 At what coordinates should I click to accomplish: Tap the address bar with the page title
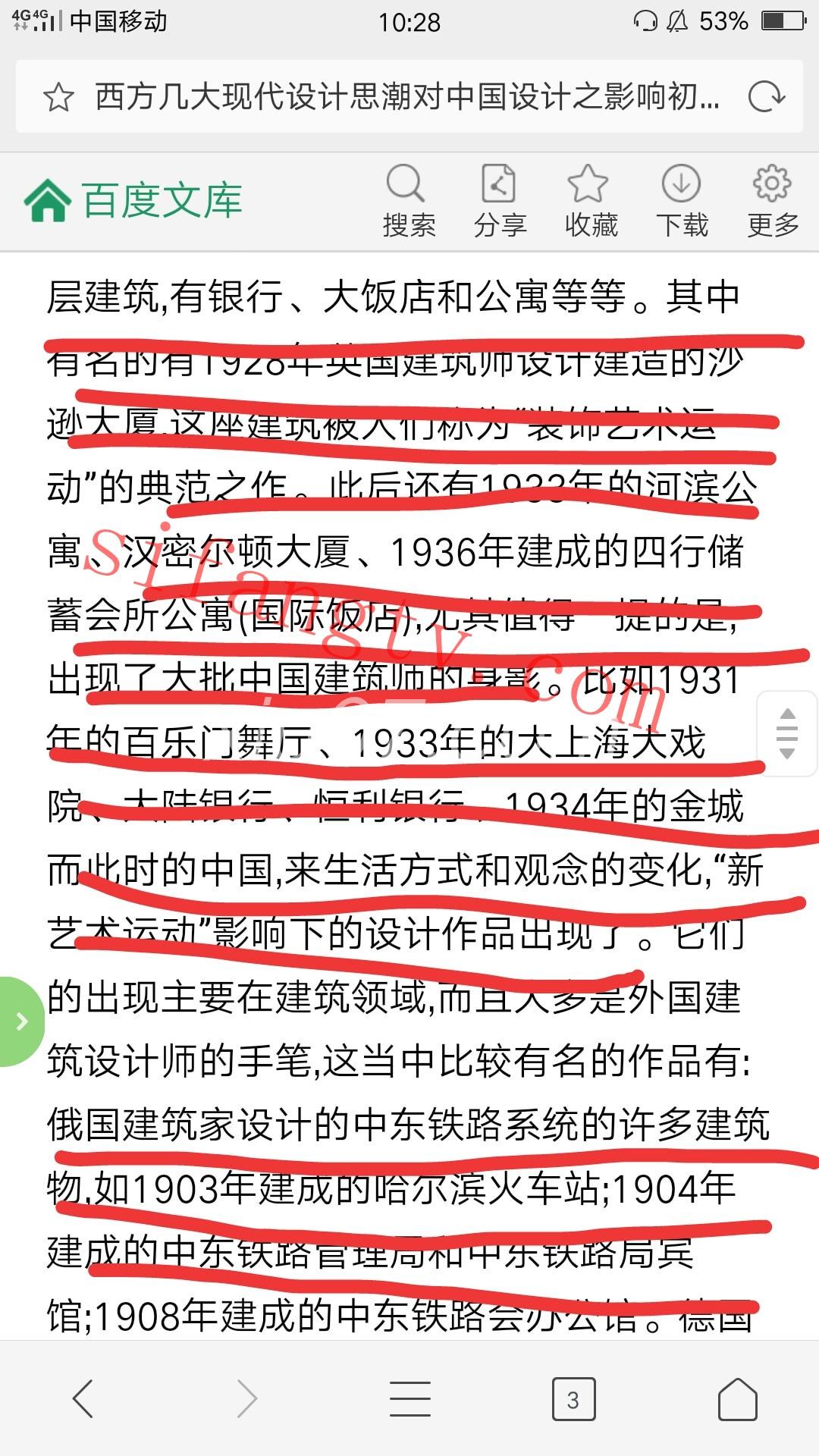click(406, 97)
